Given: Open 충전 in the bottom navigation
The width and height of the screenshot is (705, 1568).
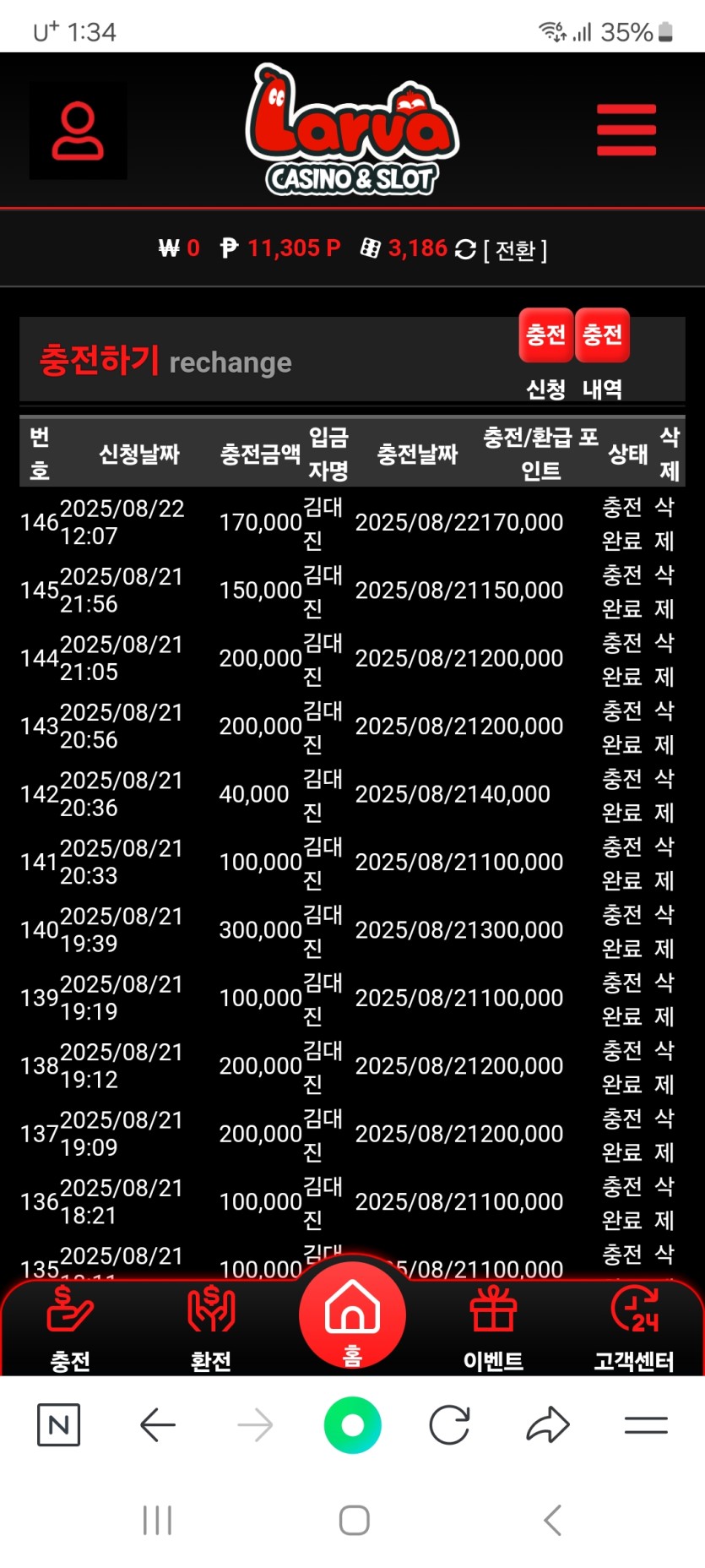Looking at the screenshot, I should click(70, 1326).
